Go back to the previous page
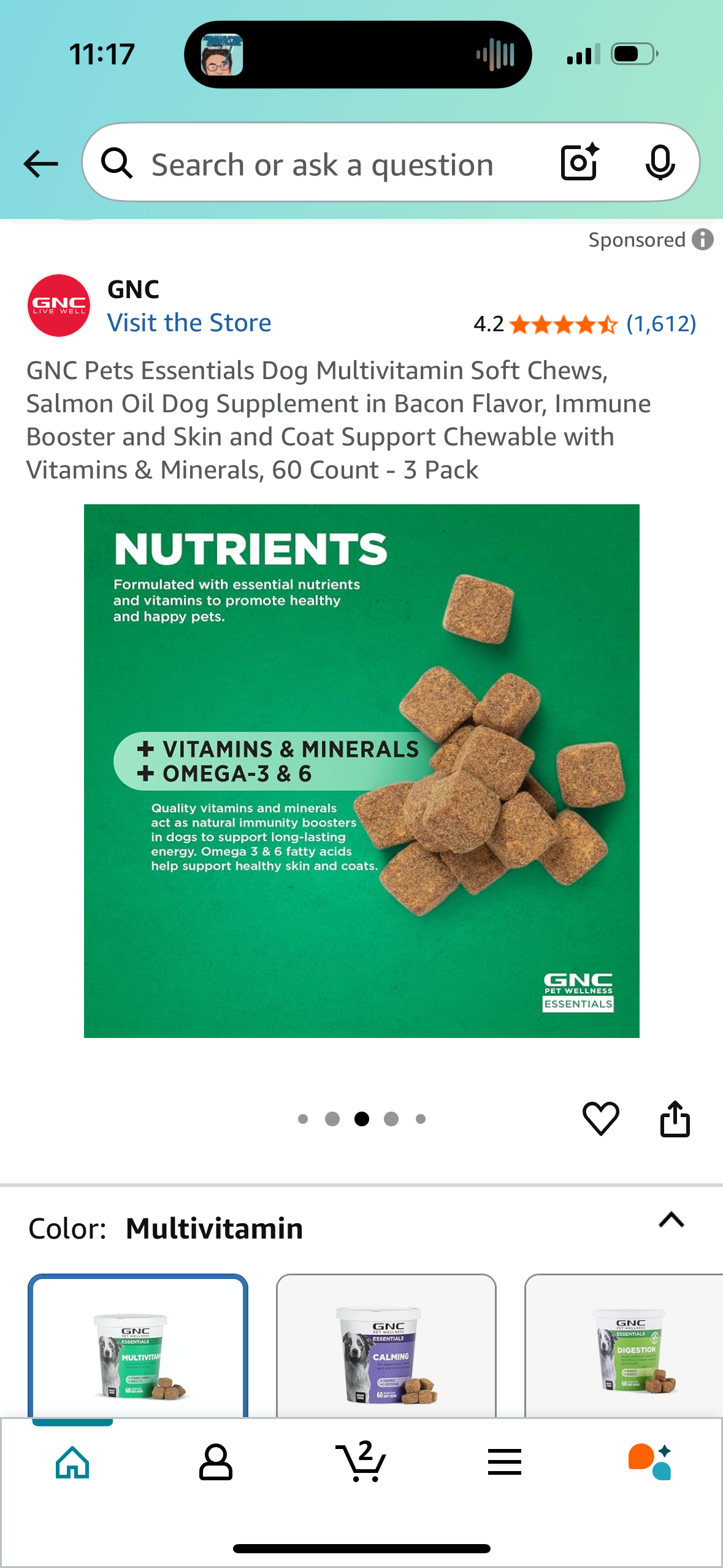Image resolution: width=723 pixels, height=1568 pixels. tap(40, 164)
